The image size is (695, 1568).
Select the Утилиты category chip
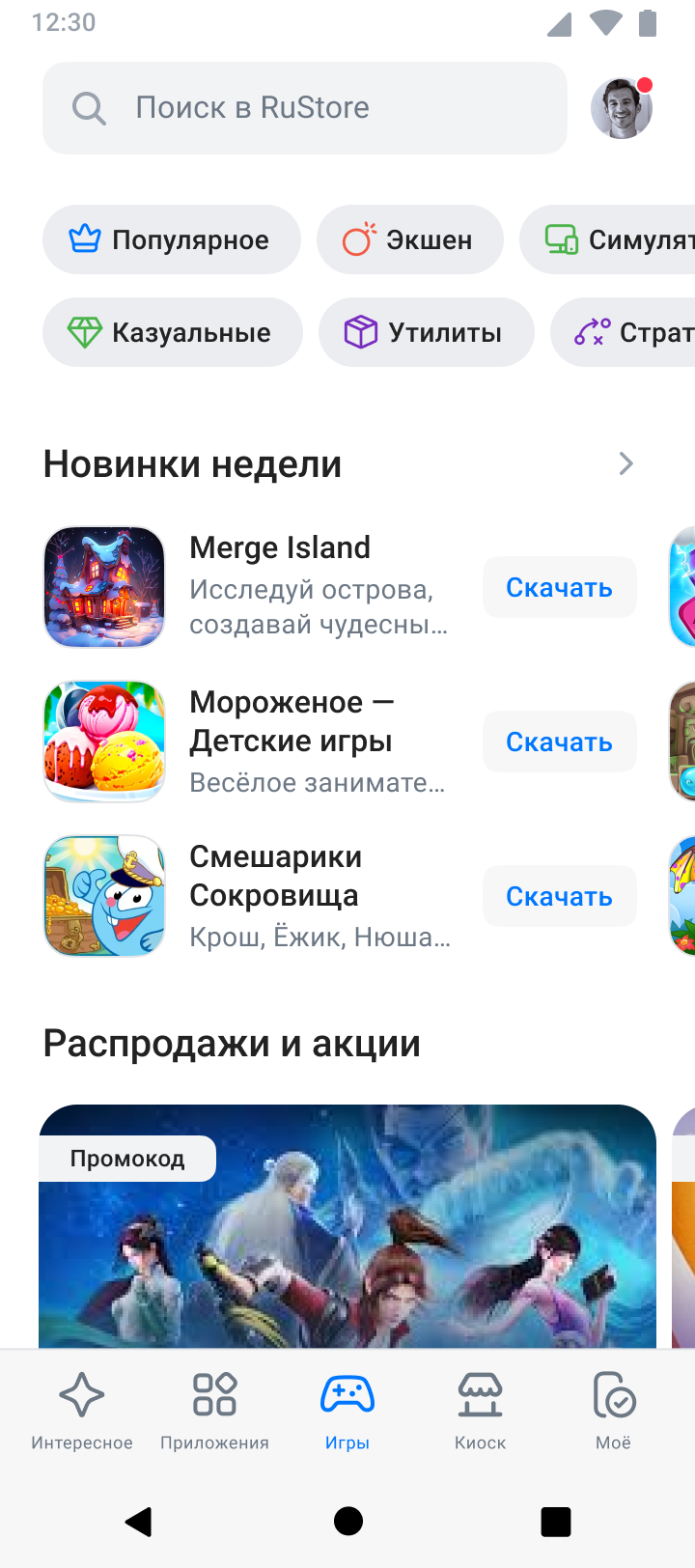(x=426, y=332)
